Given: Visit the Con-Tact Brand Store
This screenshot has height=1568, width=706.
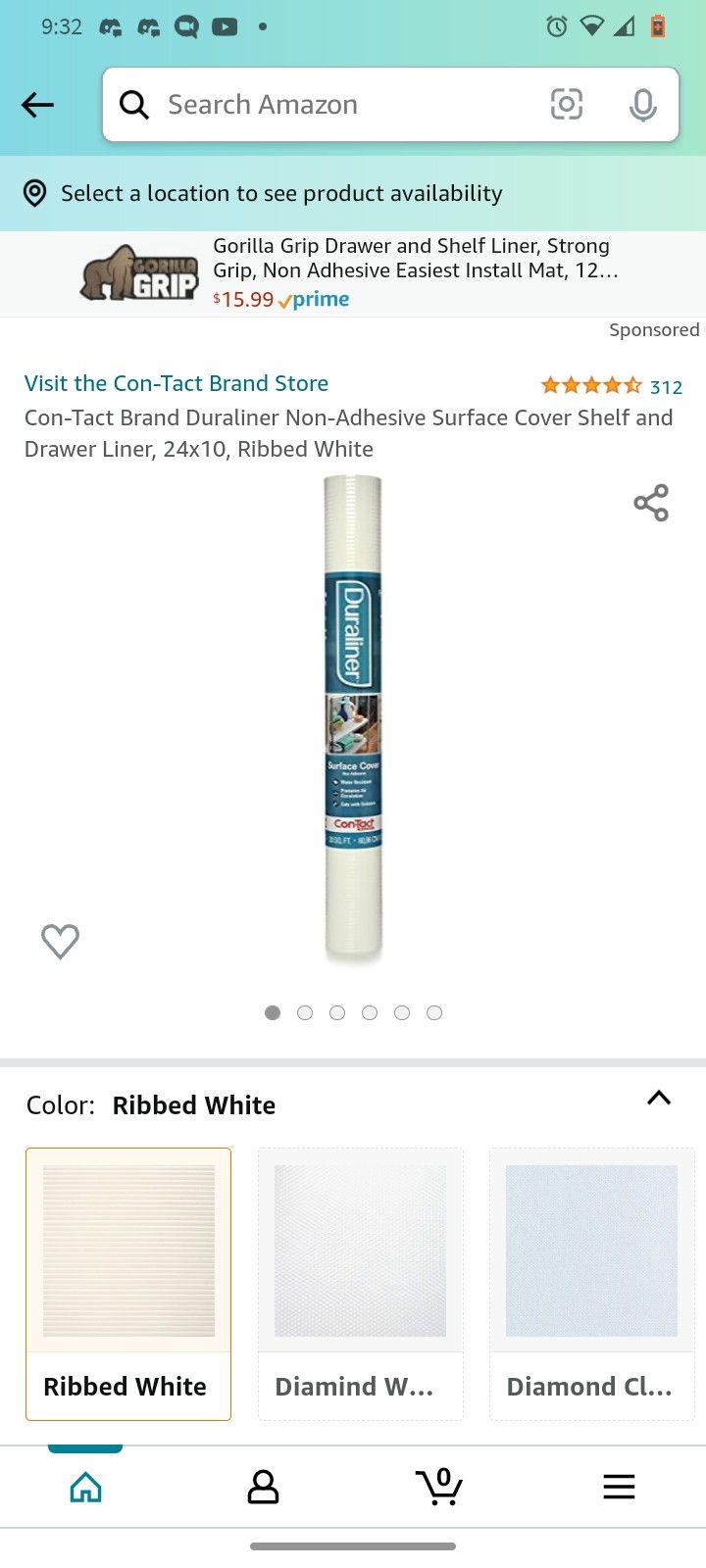Looking at the screenshot, I should click(x=176, y=383).
